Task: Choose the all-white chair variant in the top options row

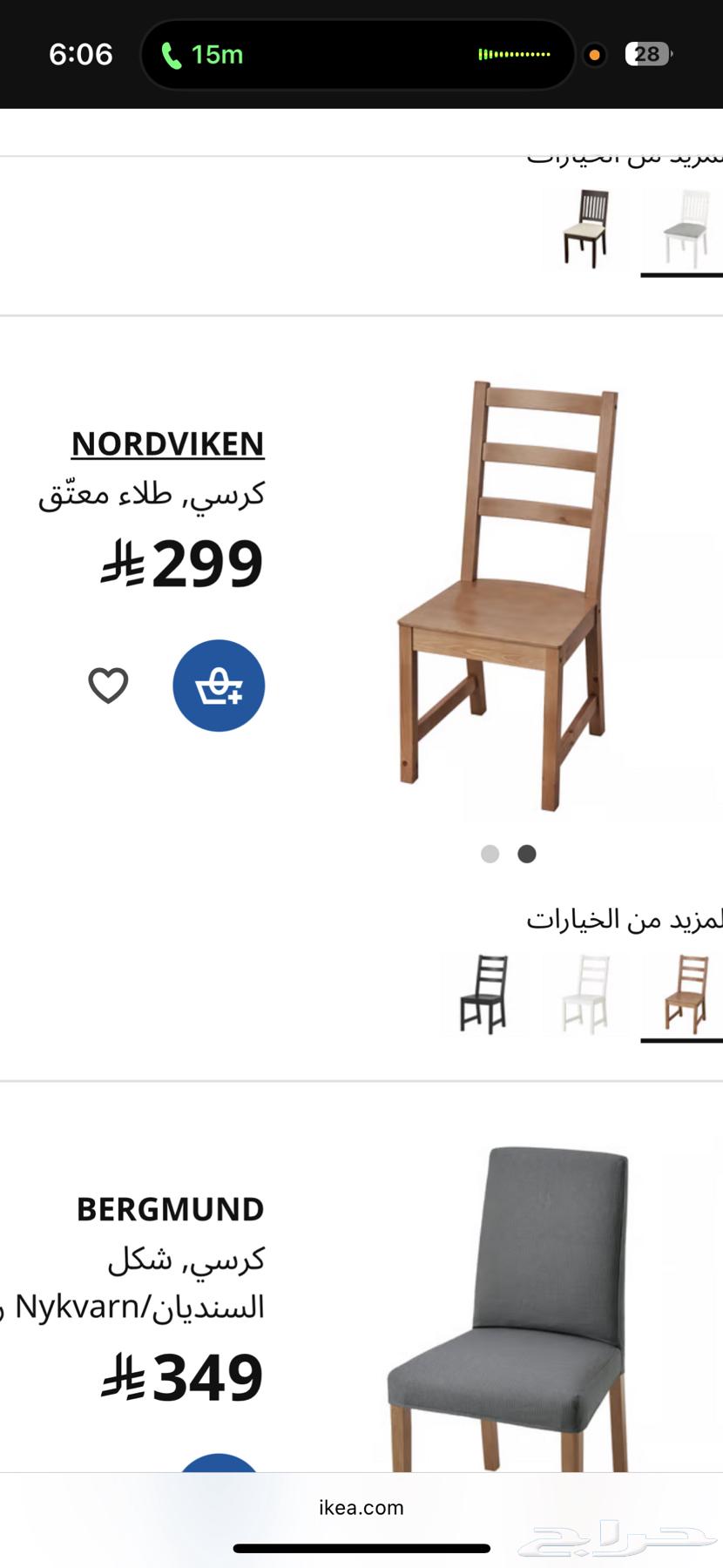Action: [x=682, y=226]
